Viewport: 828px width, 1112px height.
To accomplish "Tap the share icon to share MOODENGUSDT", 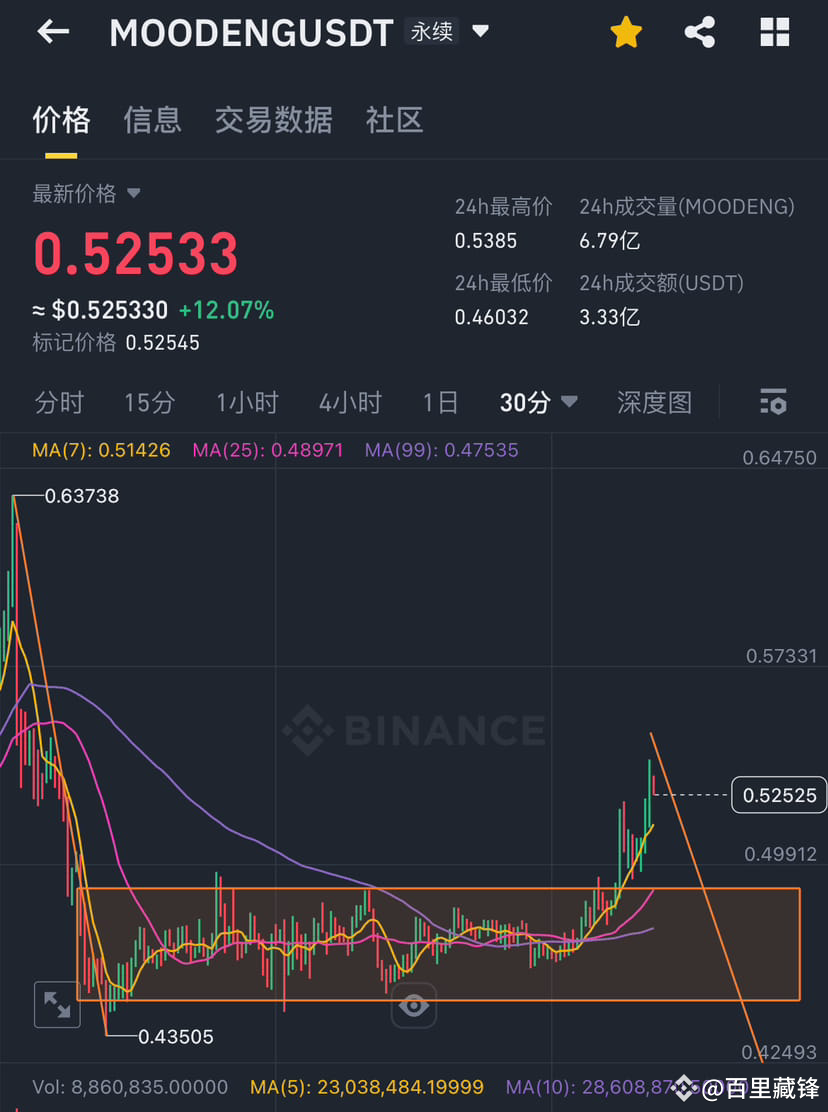I will coord(699,31).
